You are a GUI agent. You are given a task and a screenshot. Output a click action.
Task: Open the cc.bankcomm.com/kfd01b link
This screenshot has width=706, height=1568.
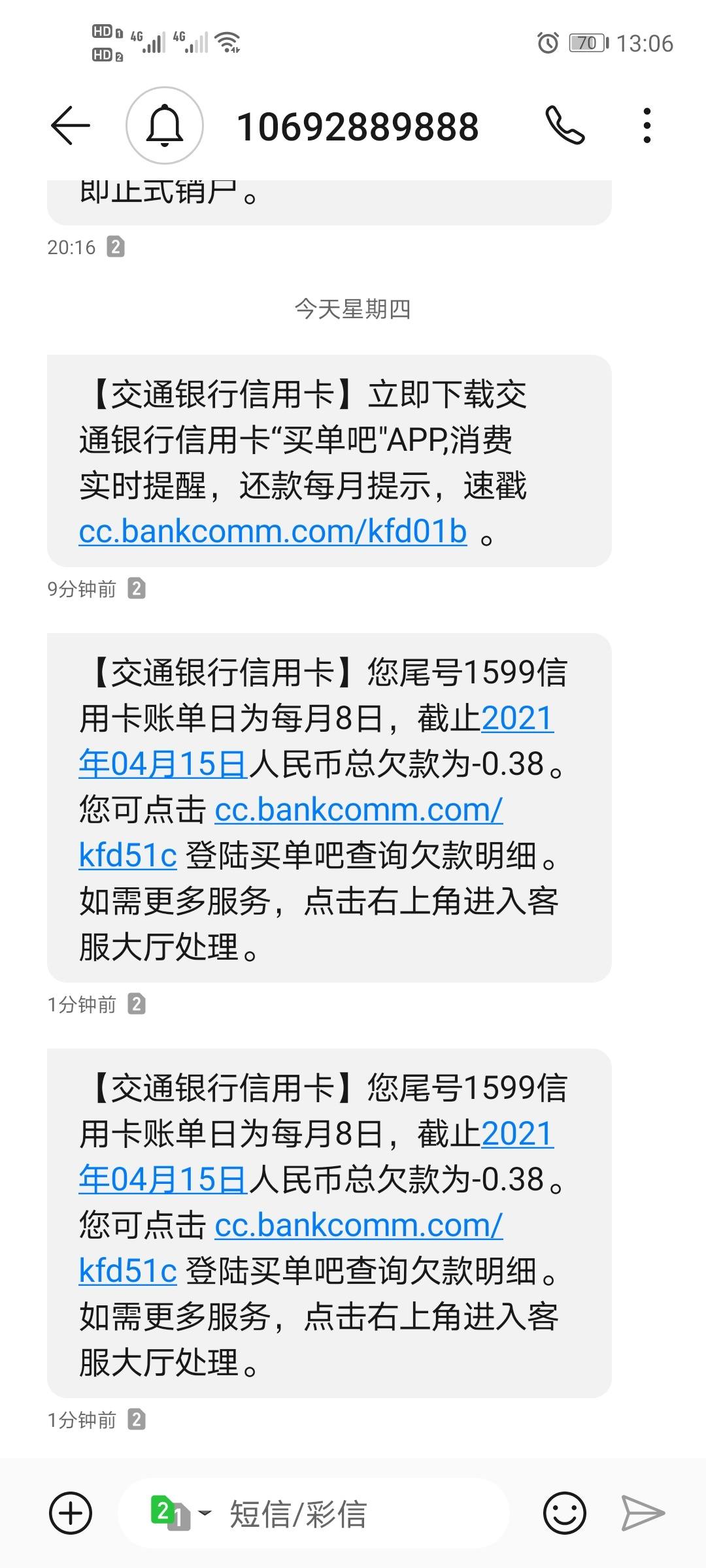(x=273, y=531)
